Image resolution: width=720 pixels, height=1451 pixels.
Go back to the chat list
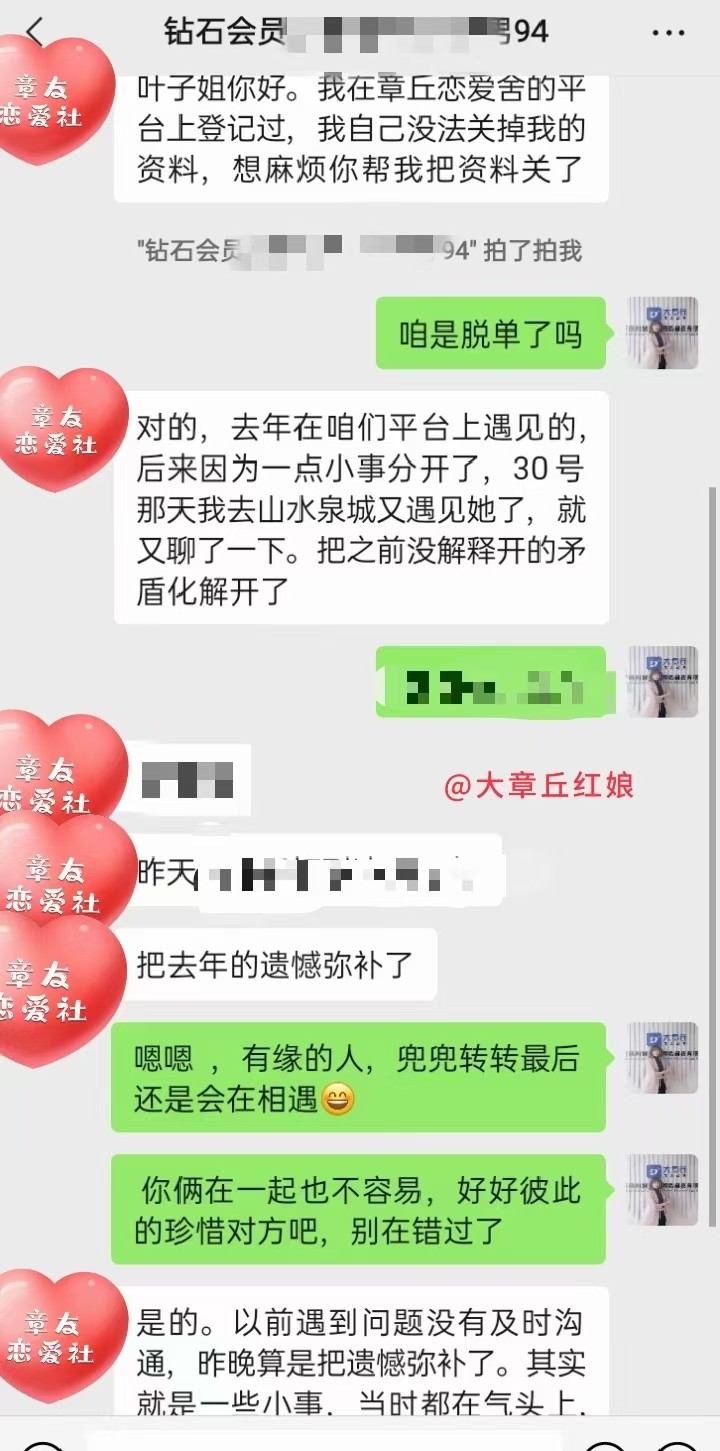[x=36, y=32]
